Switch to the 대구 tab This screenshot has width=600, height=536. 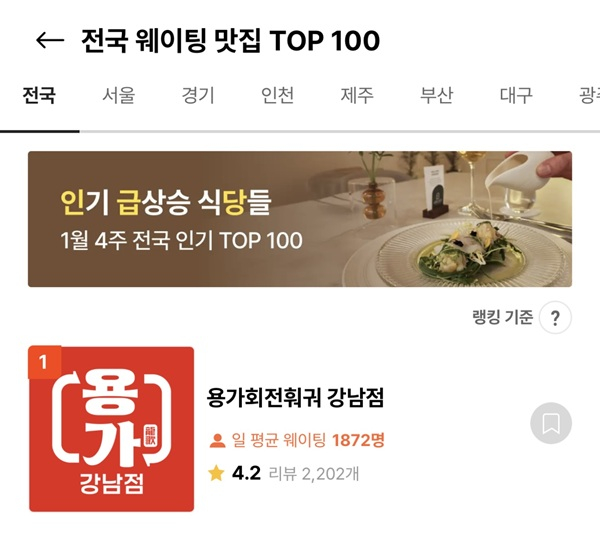[516, 97]
